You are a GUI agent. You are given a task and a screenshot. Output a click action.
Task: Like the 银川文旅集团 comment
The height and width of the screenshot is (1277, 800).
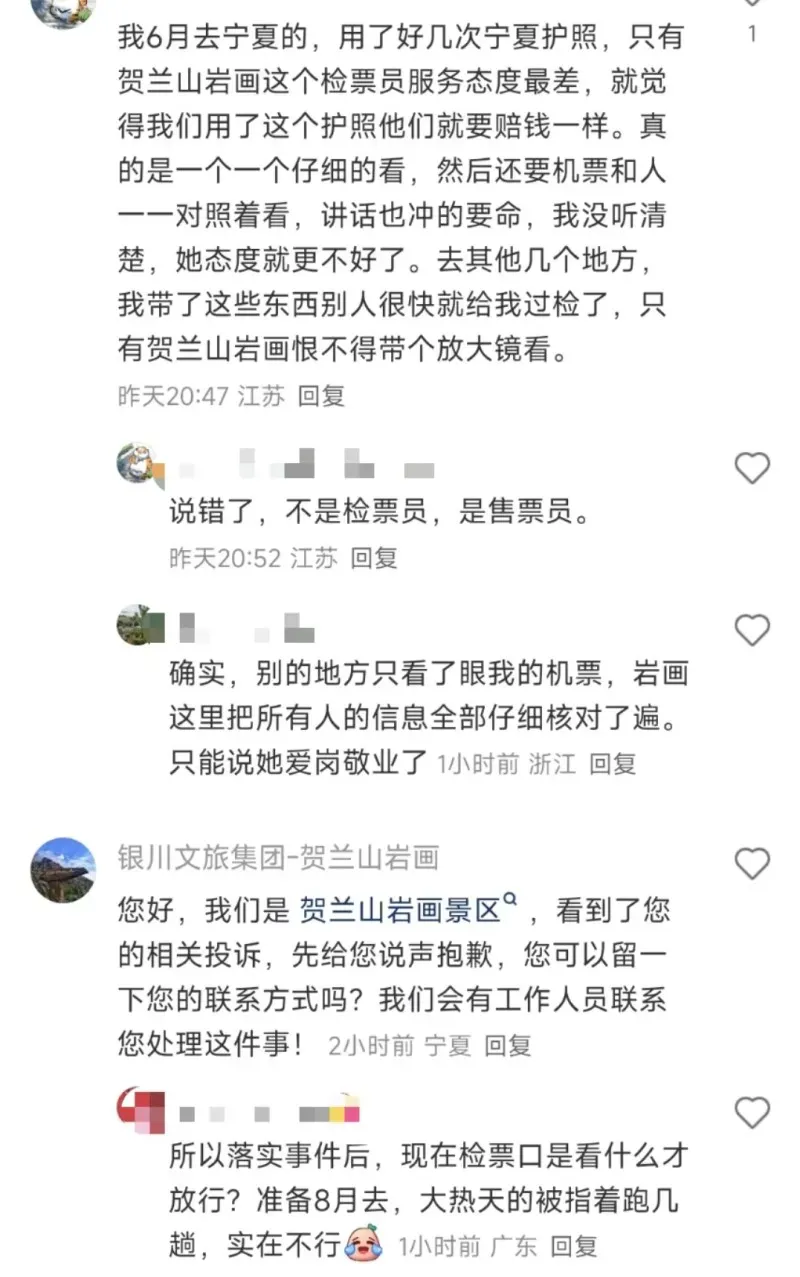click(x=752, y=862)
